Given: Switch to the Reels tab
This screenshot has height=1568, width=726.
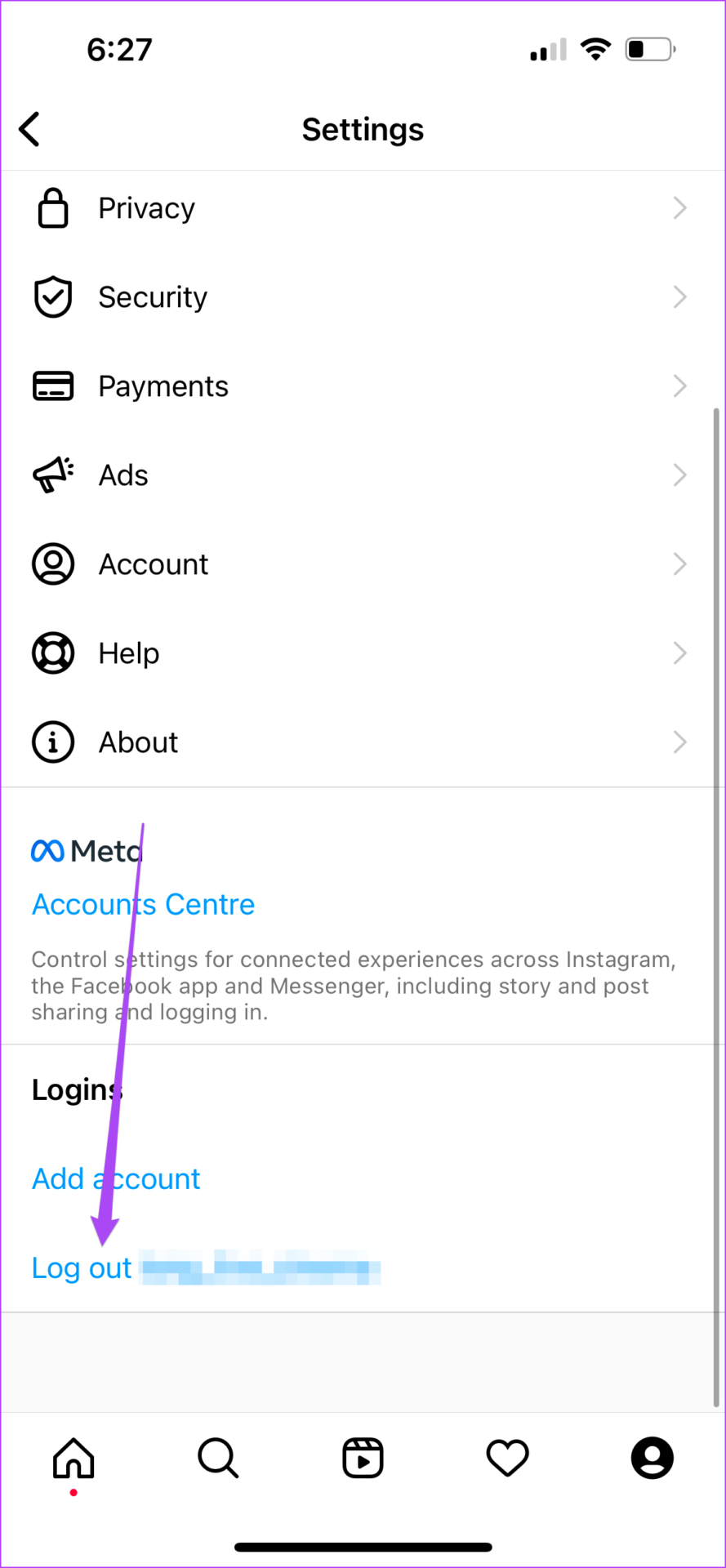Looking at the screenshot, I should (x=363, y=1459).
